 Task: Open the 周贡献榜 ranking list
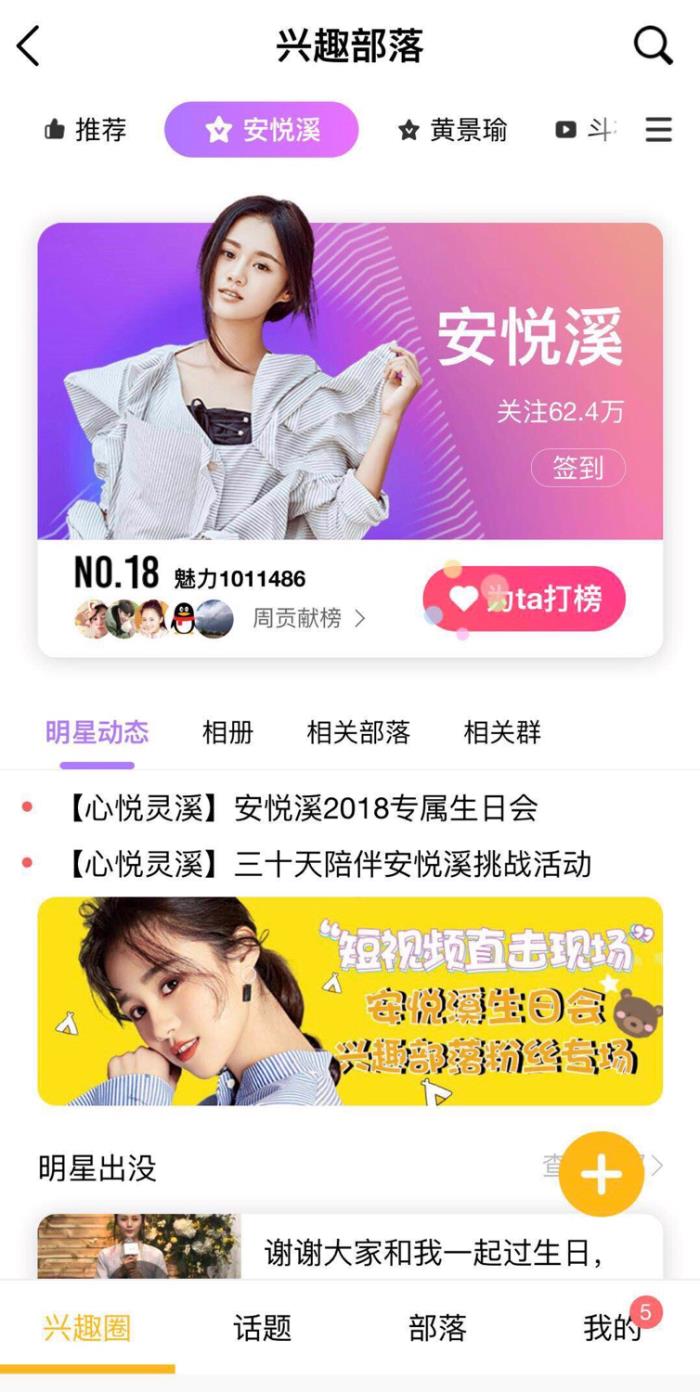click(308, 619)
